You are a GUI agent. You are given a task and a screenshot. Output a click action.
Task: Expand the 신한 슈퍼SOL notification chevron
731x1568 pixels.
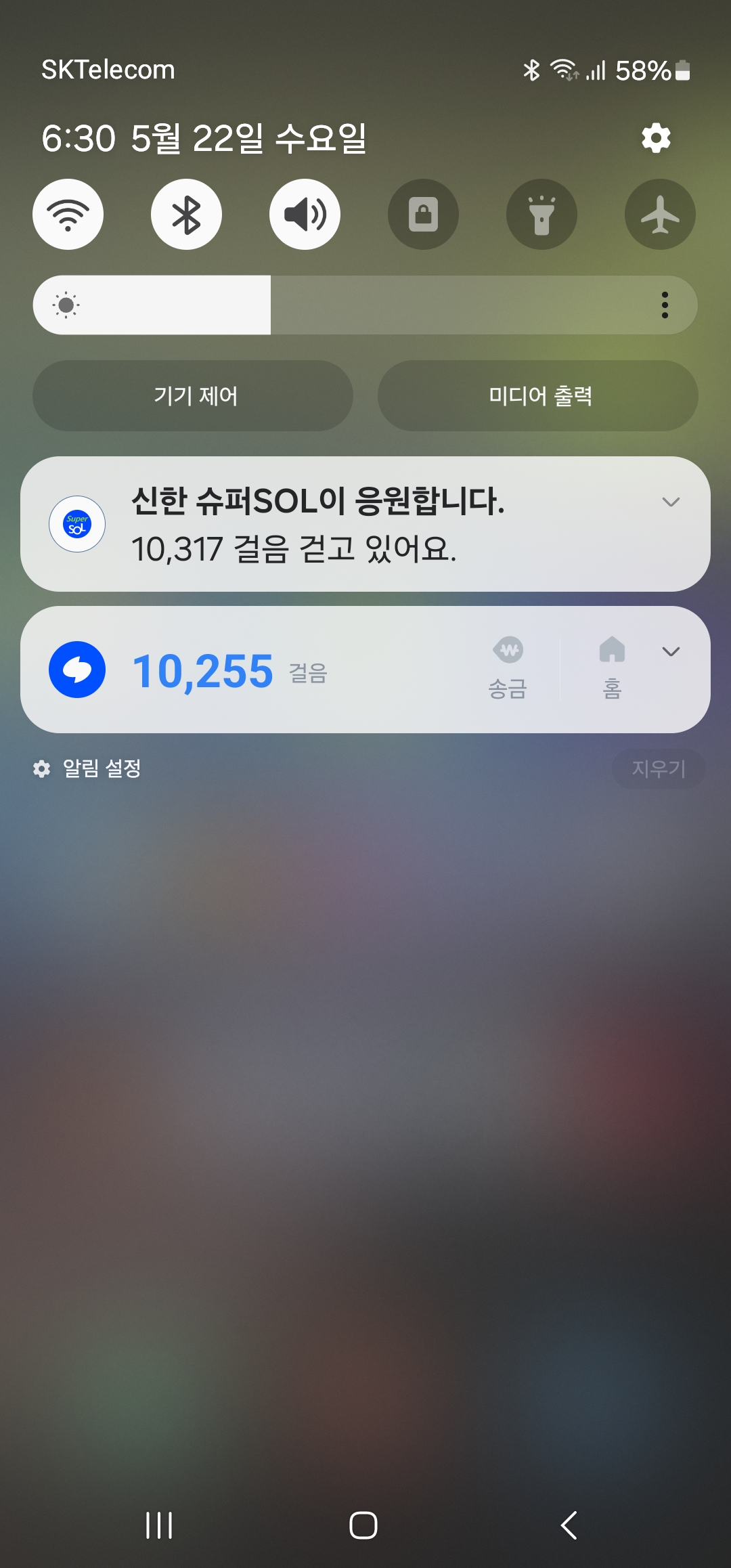click(x=671, y=502)
